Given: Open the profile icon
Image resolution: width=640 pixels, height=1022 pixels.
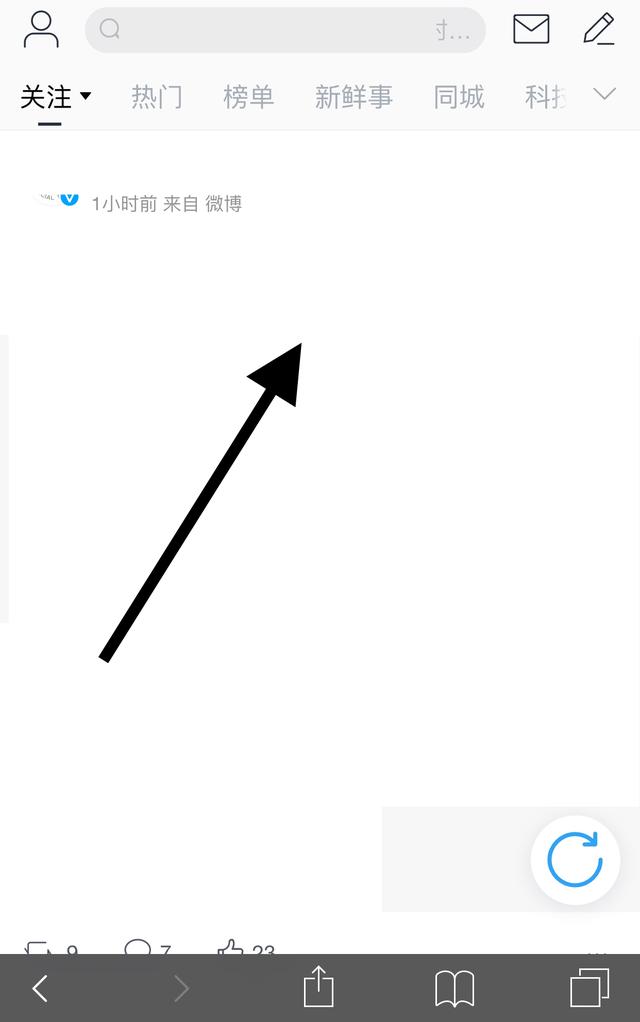Looking at the screenshot, I should (x=41, y=30).
